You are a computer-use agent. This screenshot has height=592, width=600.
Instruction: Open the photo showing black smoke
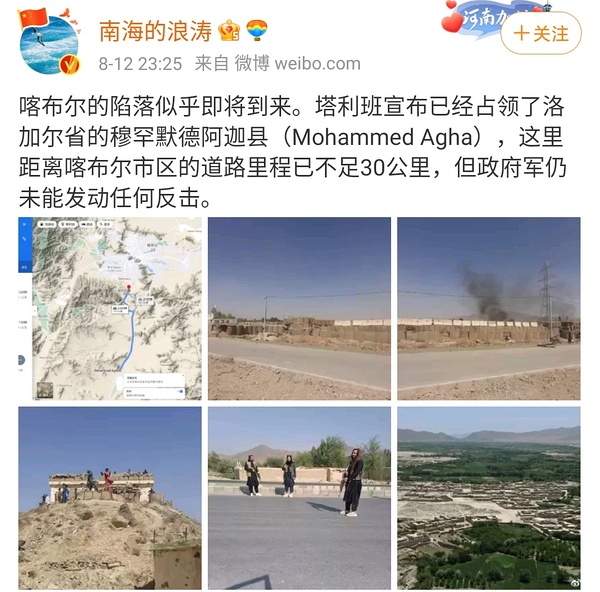(488, 308)
